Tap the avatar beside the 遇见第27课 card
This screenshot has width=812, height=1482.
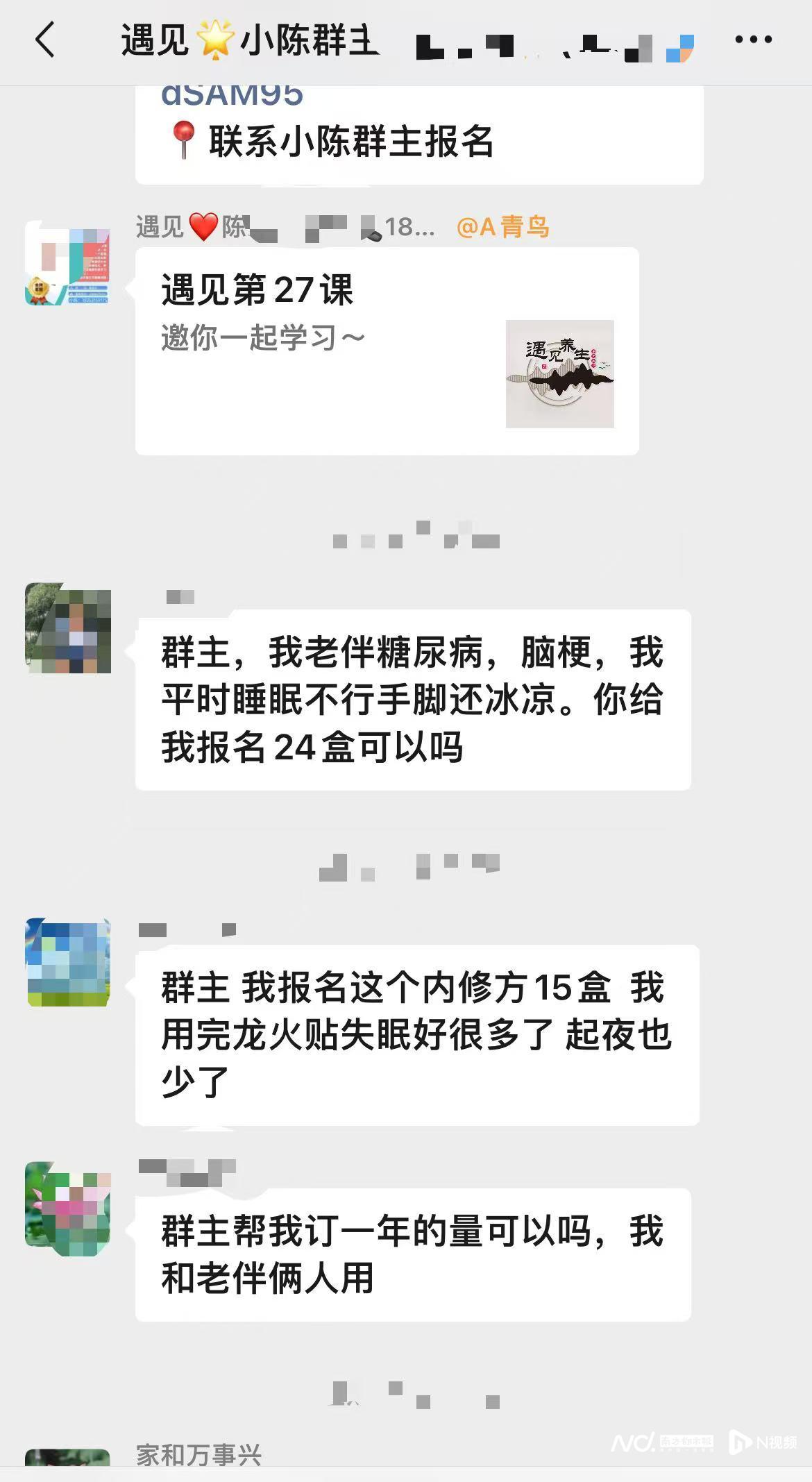(x=67, y=263)
